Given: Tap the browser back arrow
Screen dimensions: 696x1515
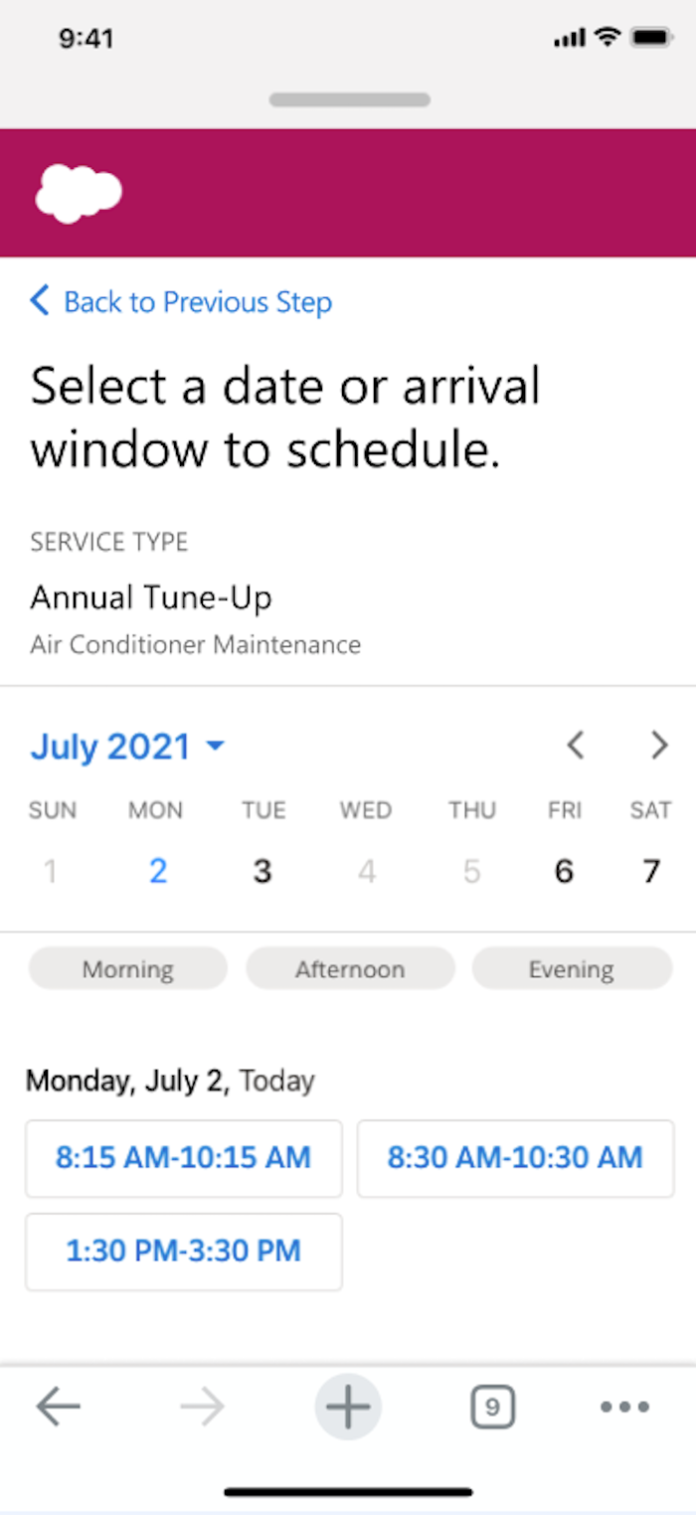Looking at the screenshot, I should 58,1407.
